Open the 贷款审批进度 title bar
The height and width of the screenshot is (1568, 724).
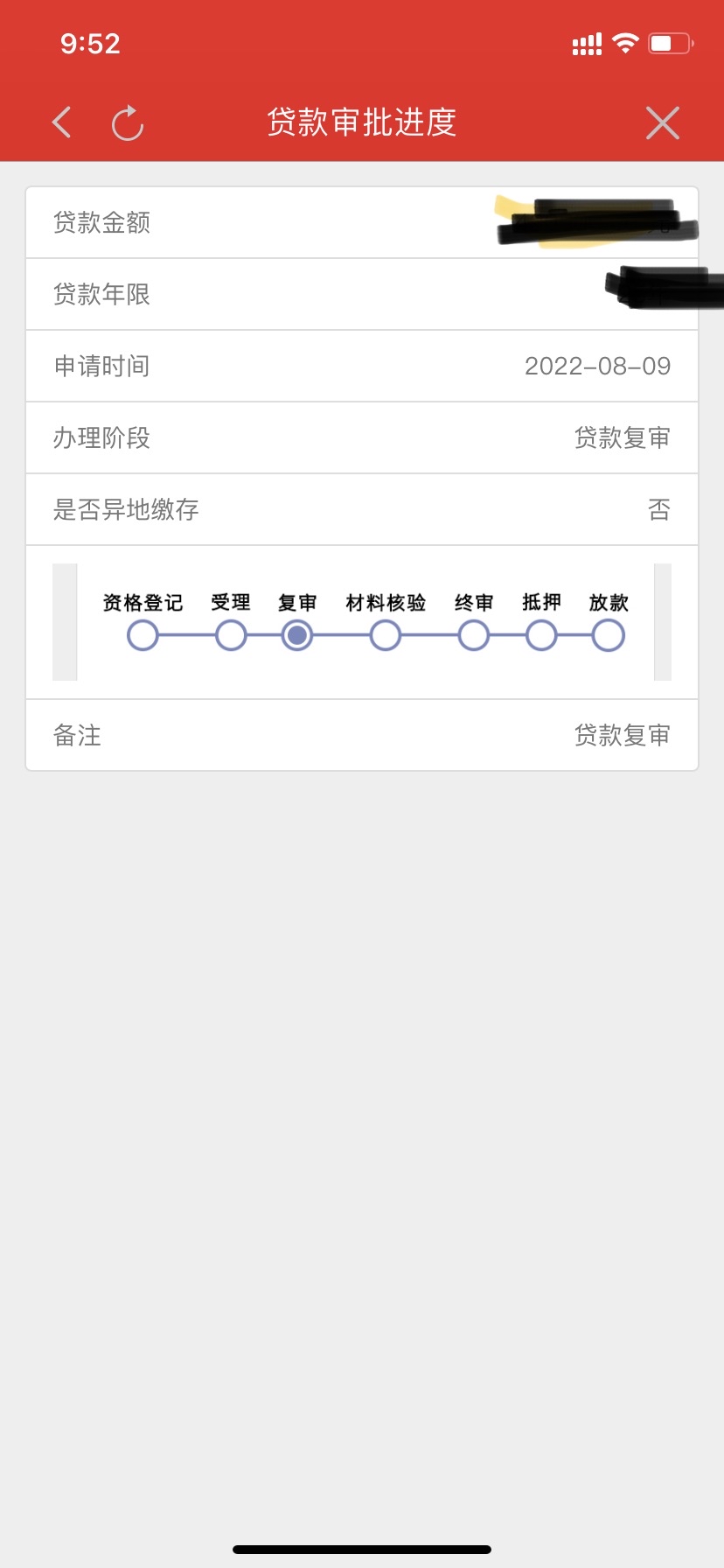pos(362,122)
